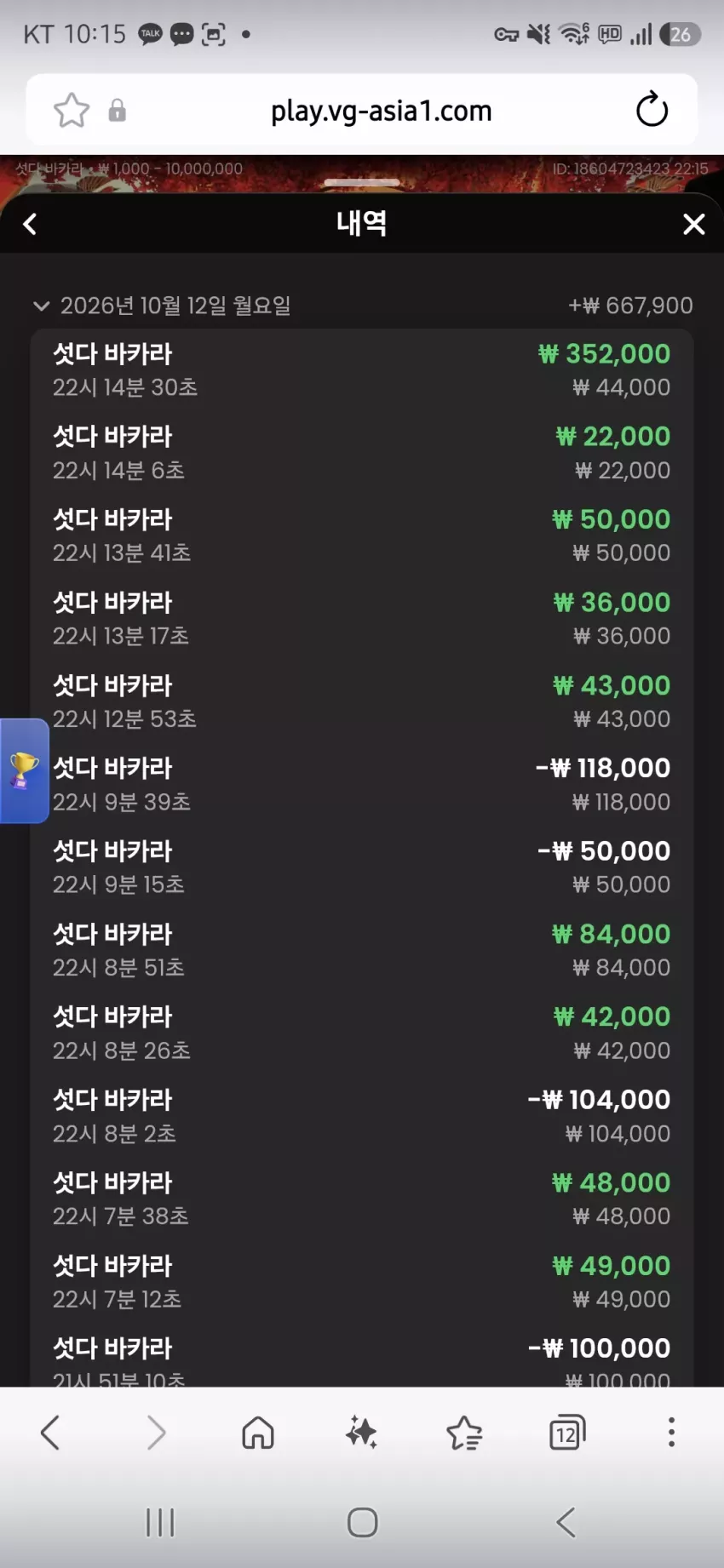Screen dimensions: 724x1568
Task: Open the 22시 14분 30초 bet record
Action: click(362, 370)
